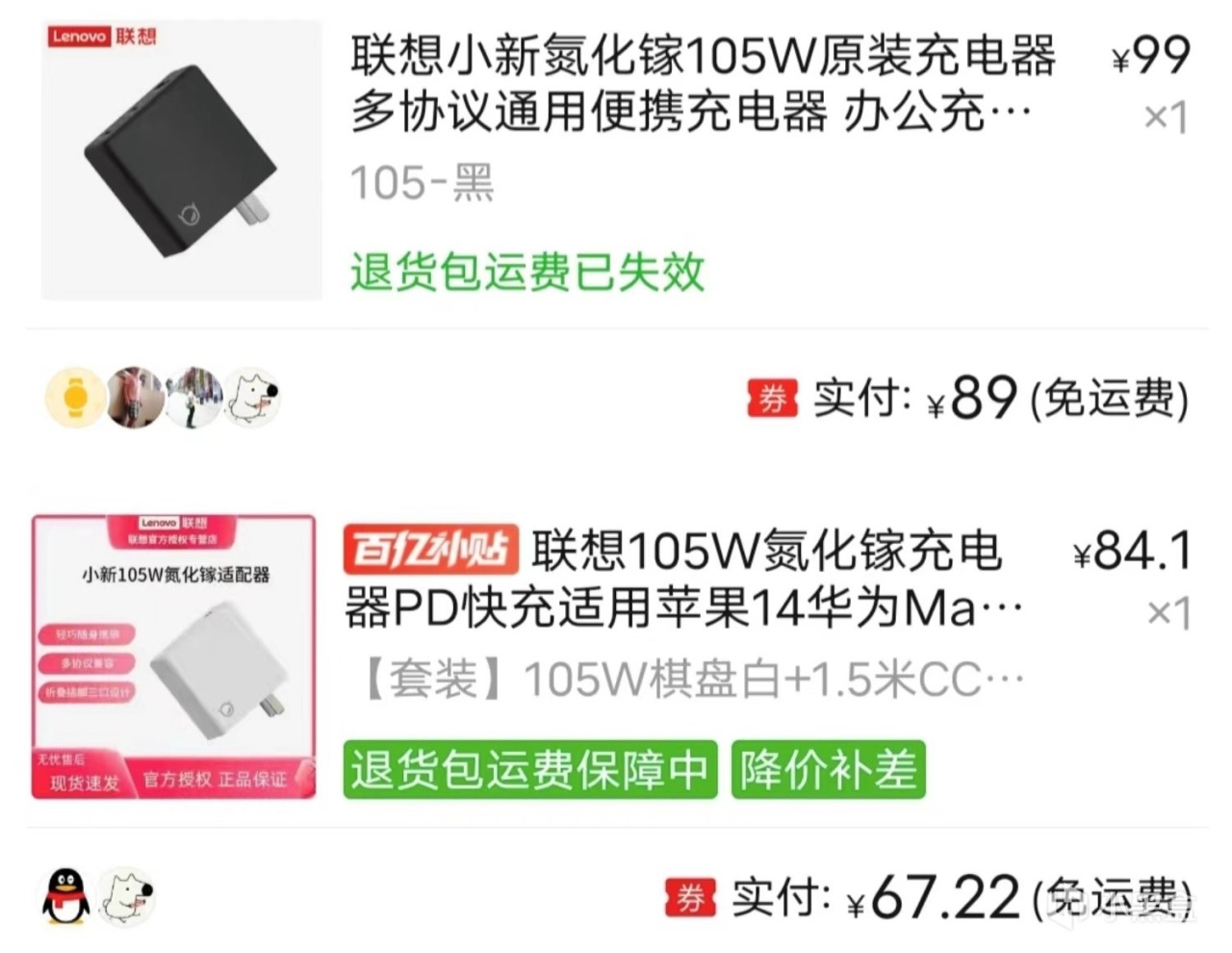Image resolution: width=1232 pixels, height=953 pixels.
Task: View the white 小新105W adapter product image
Action: [174, 657]
